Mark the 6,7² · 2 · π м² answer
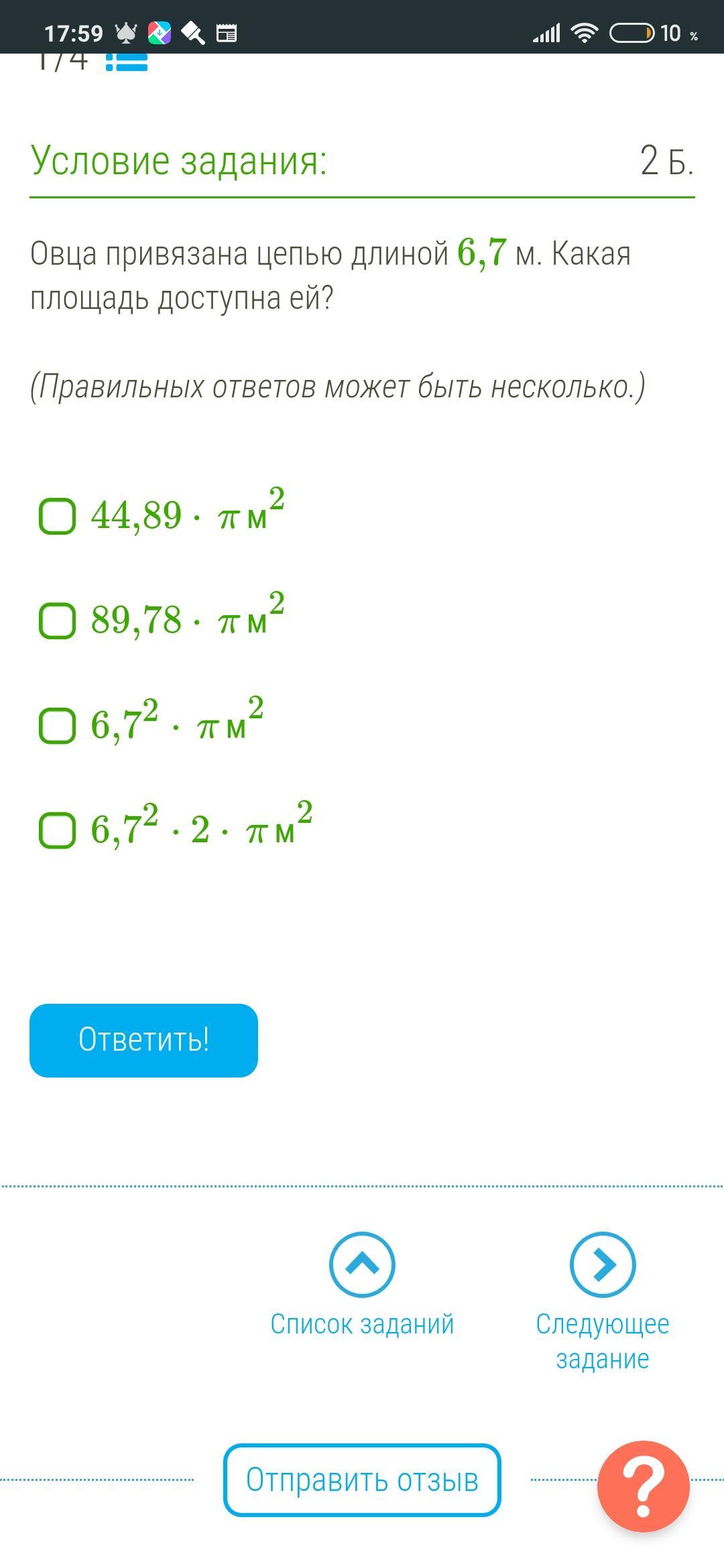 click(58, 830)
